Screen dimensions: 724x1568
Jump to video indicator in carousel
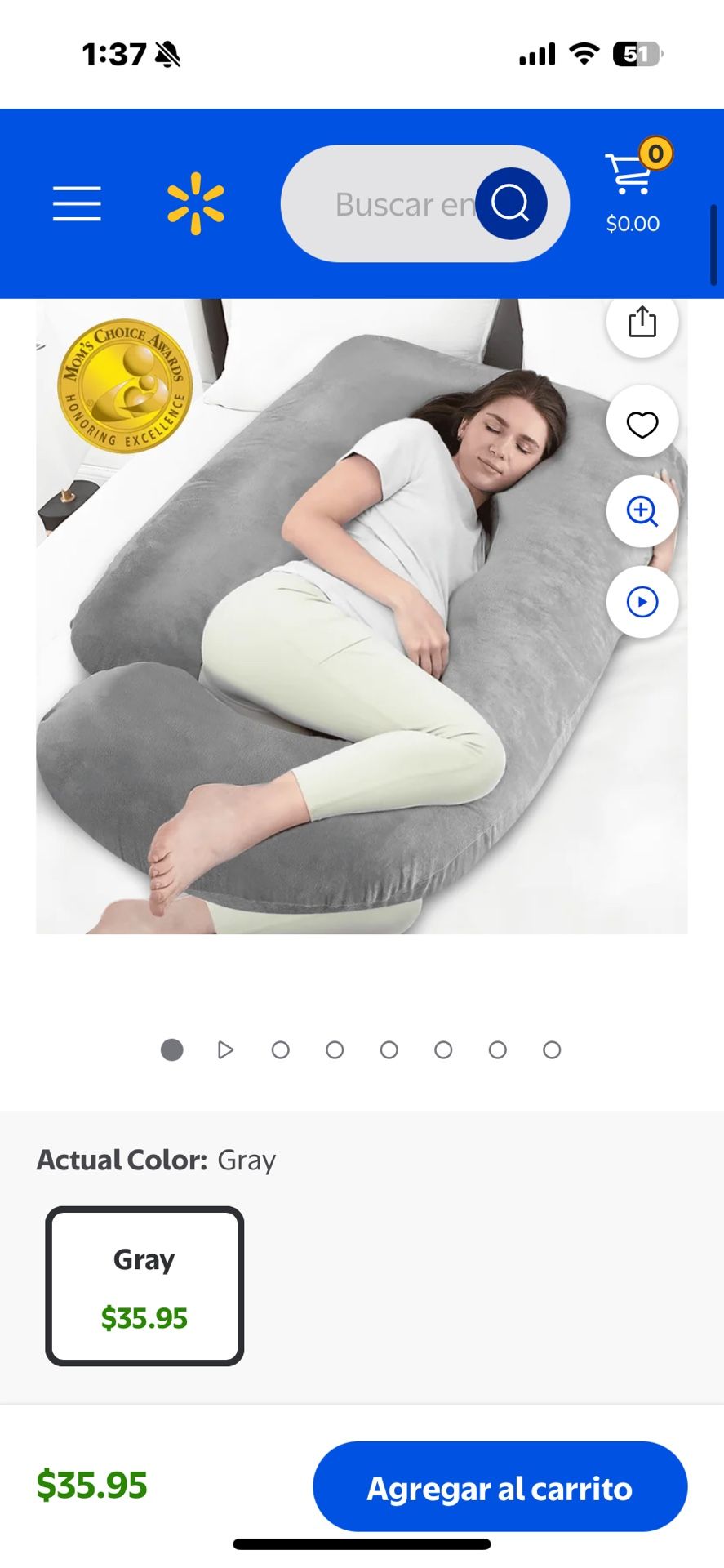(x=226, y=1049)
